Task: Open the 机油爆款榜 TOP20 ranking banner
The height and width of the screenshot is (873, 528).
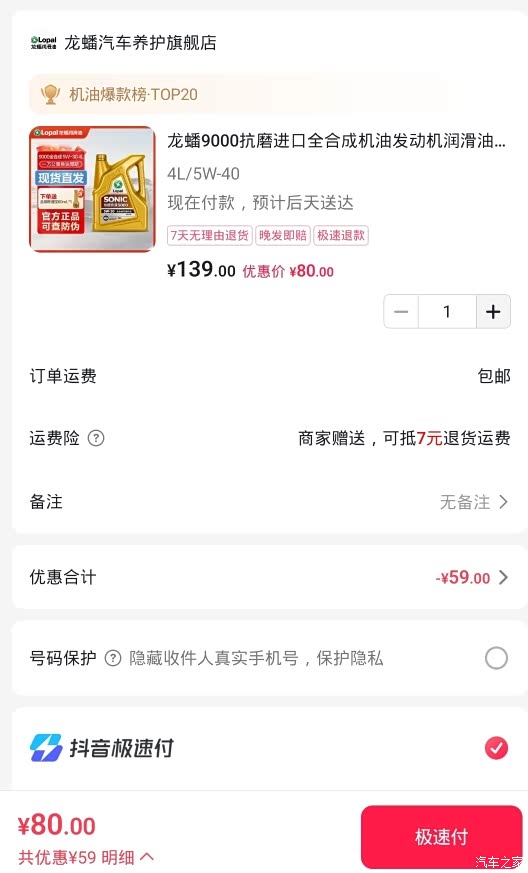Action: (x=238, y=94)
